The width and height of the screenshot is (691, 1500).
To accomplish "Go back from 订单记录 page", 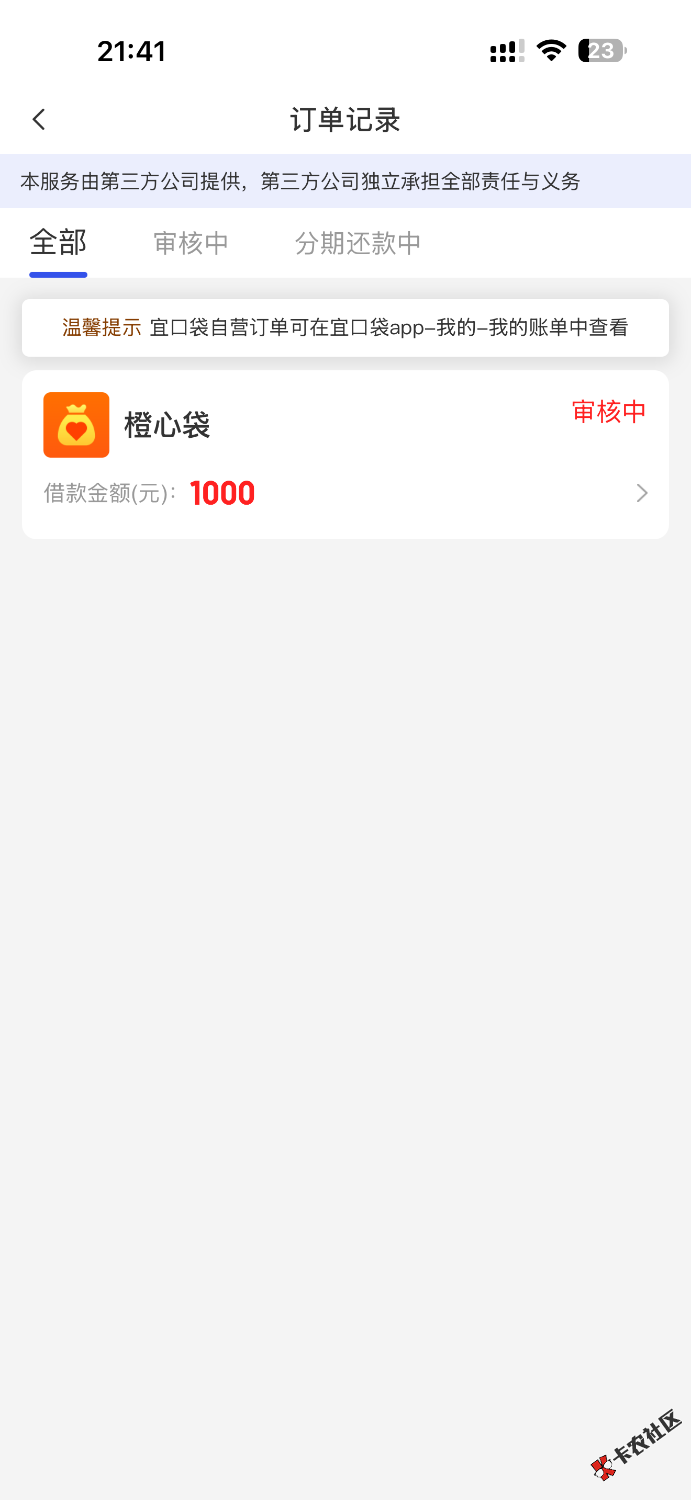I will click(x=39, y=120).
